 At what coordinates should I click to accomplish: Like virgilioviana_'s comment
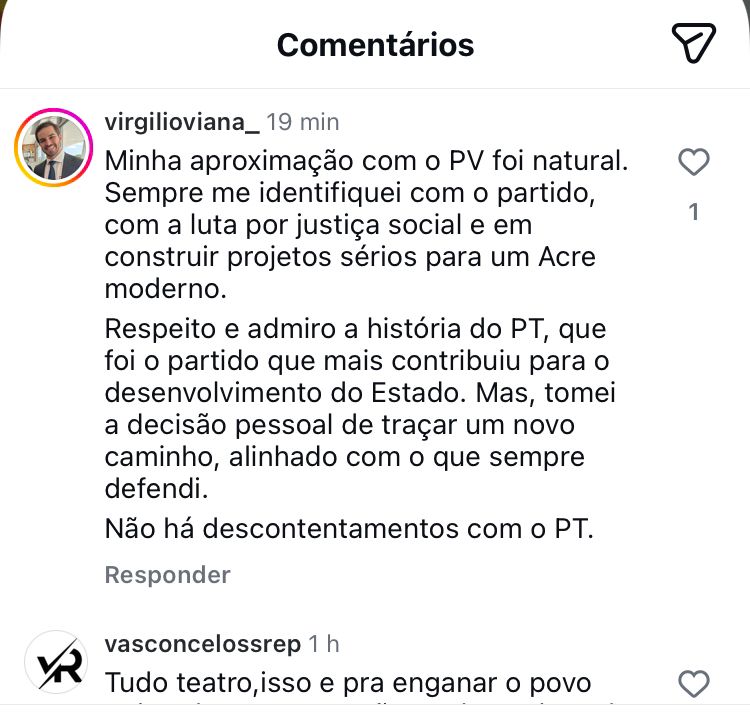pyautogui.click(x=694, y=162)
